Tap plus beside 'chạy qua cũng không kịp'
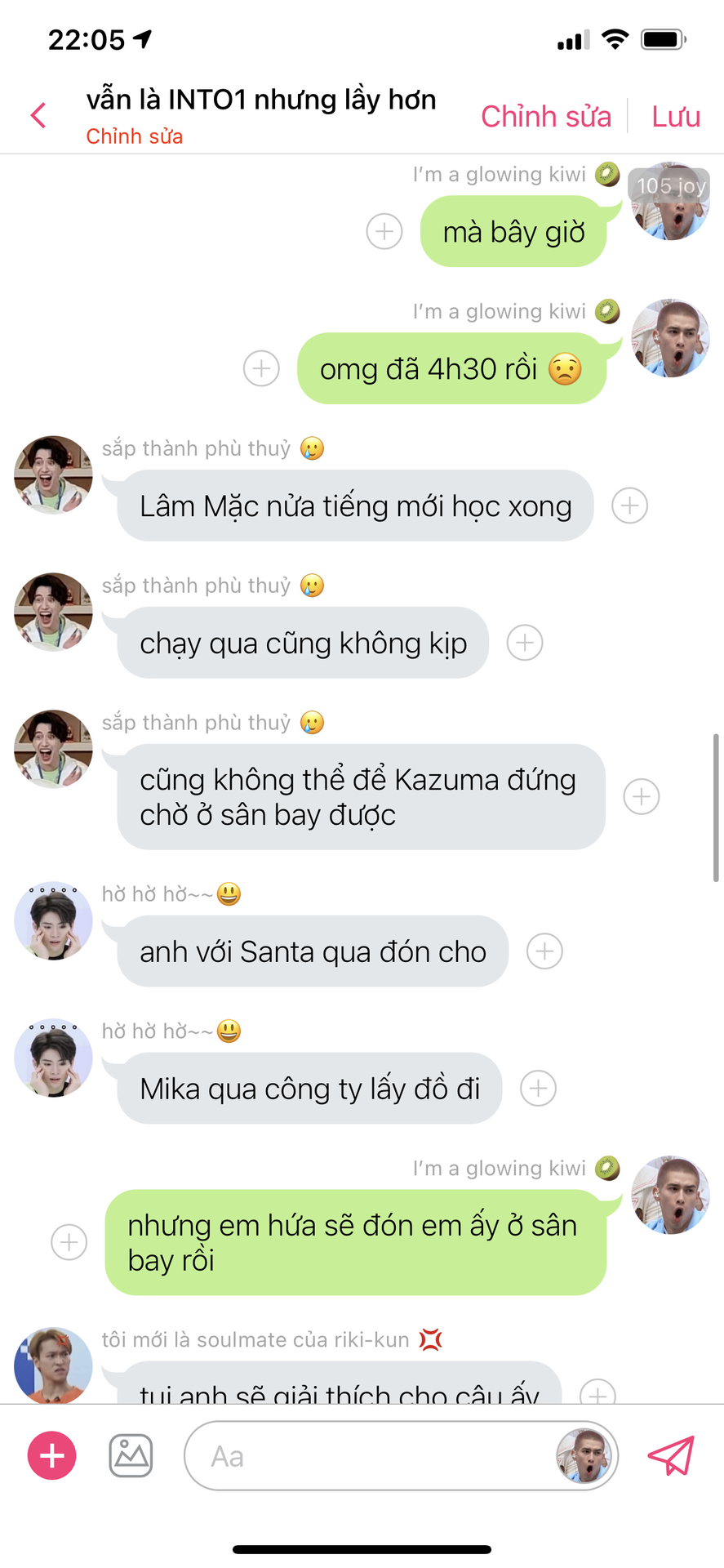724x1568 pixels. click(x=525, y=644)
